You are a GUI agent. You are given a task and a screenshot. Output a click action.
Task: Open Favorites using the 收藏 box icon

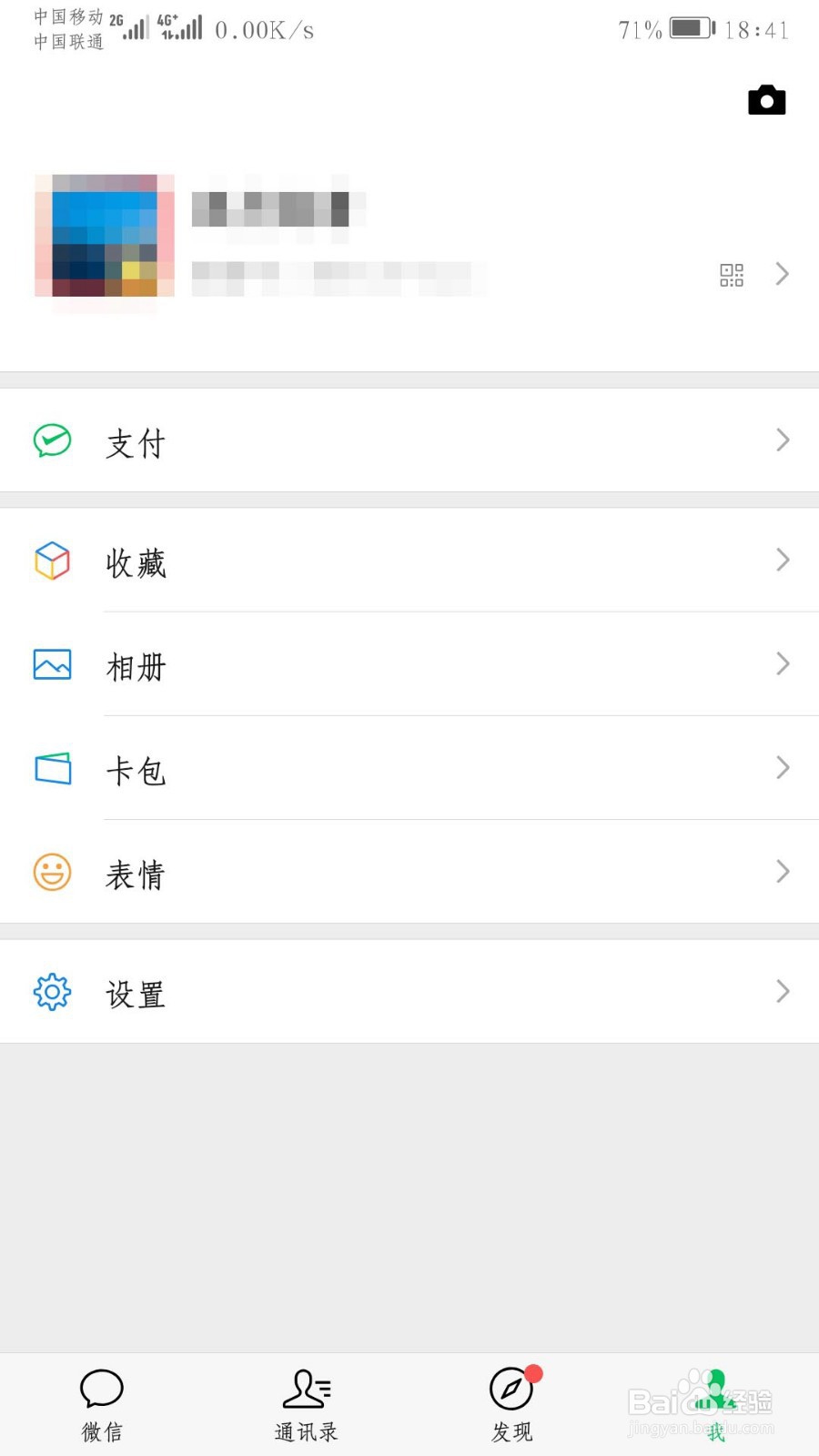click(52, 561)
